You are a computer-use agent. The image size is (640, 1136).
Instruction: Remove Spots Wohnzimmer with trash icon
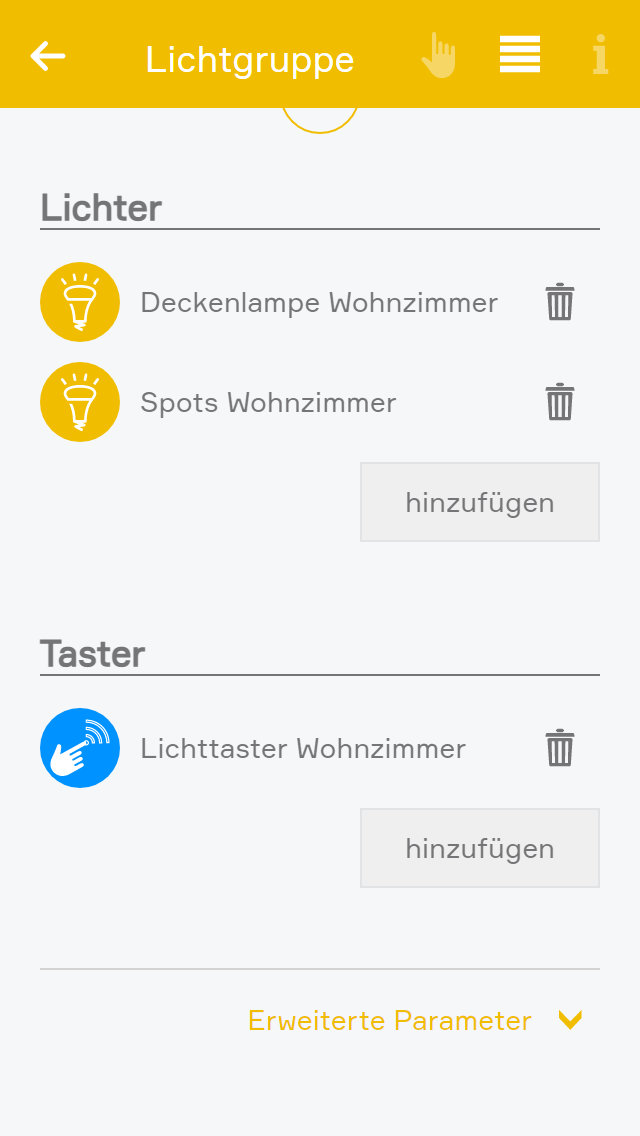click(560, 402)
